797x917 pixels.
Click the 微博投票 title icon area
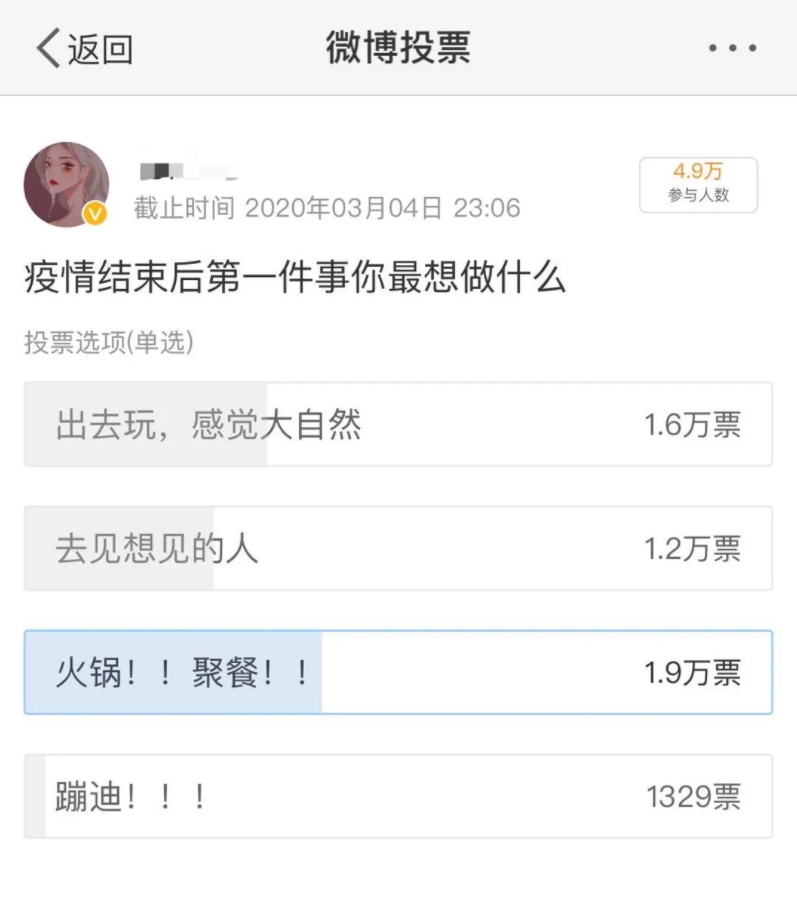398,46
